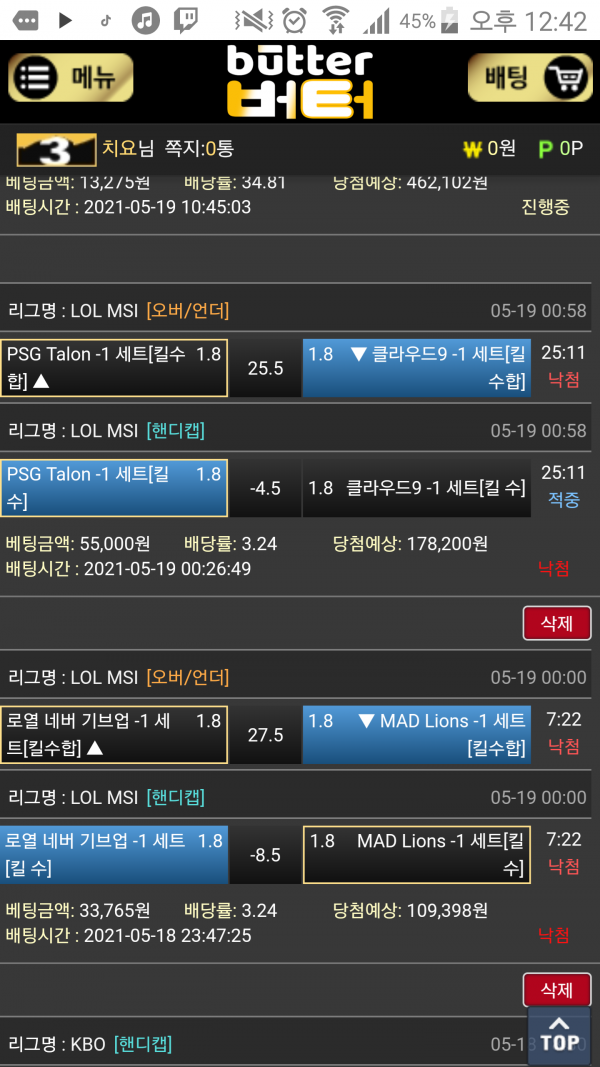Jump back up with the TOP button

pos(559,1033)
